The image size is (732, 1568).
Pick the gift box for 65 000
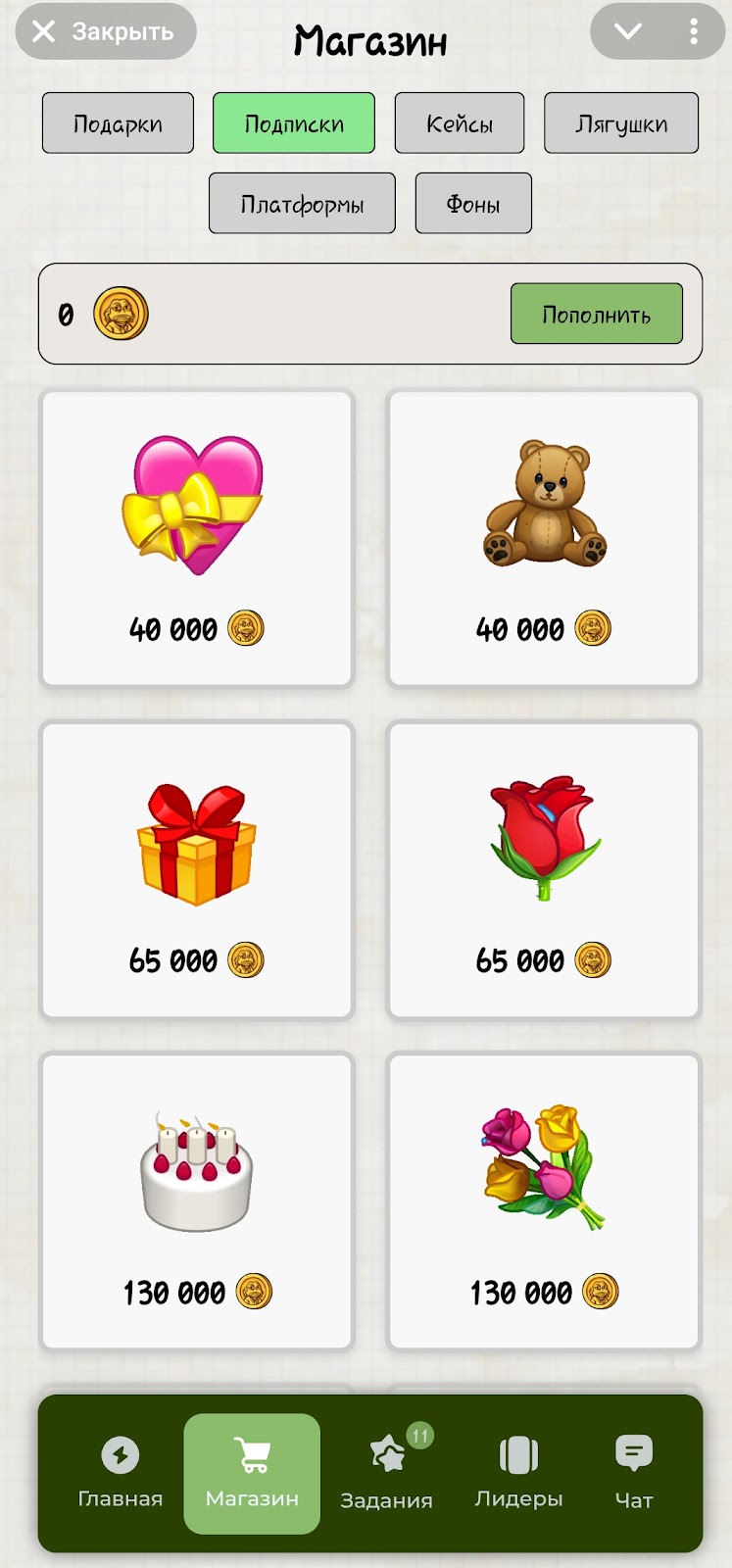pyautogui.click(x=196, y=870)
